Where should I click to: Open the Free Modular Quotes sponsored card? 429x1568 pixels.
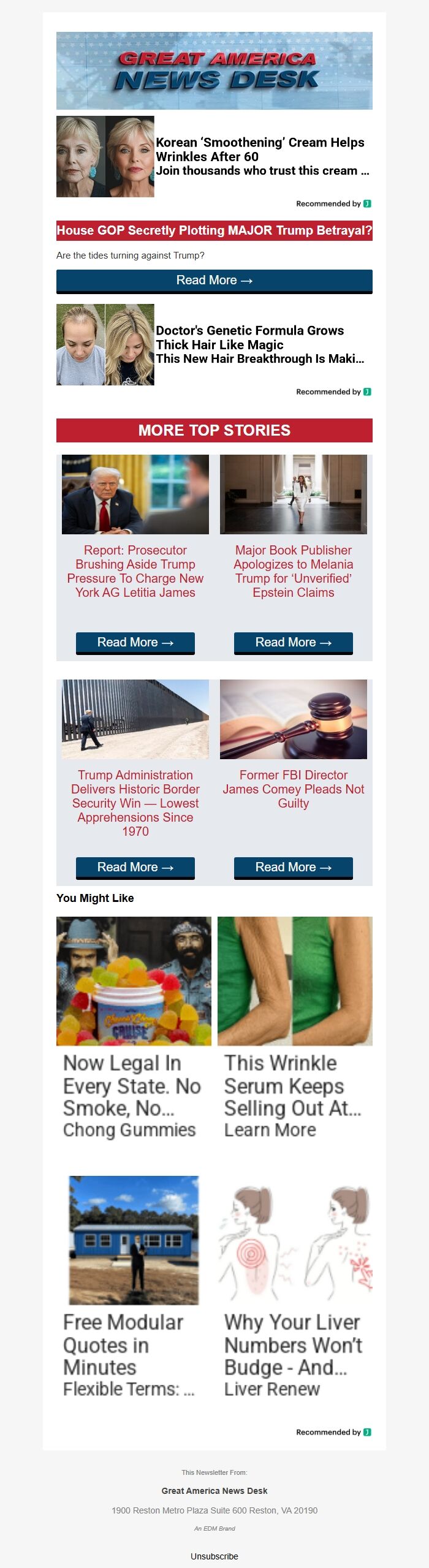click(x=134, y=1287)
